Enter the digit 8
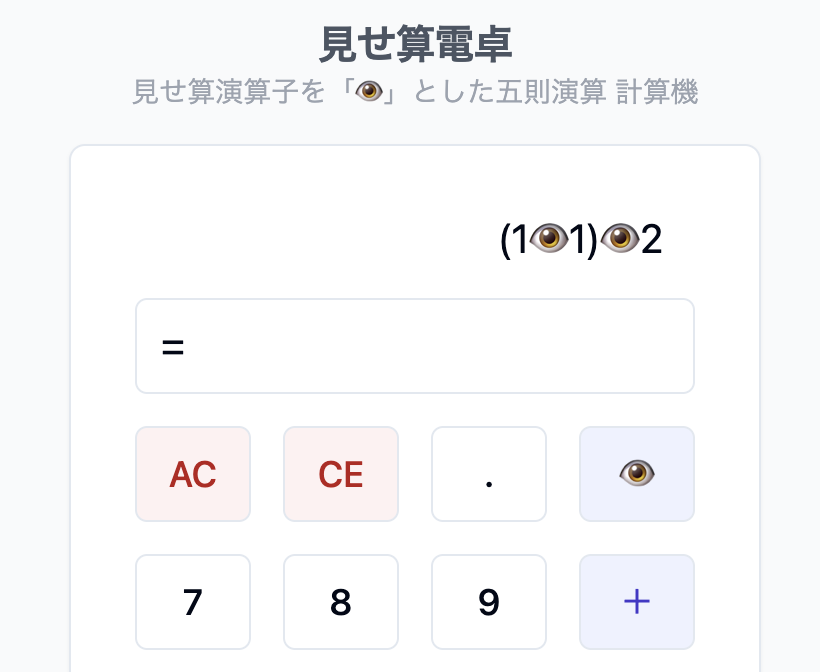 pyautogui.click(x=341, y=602)
